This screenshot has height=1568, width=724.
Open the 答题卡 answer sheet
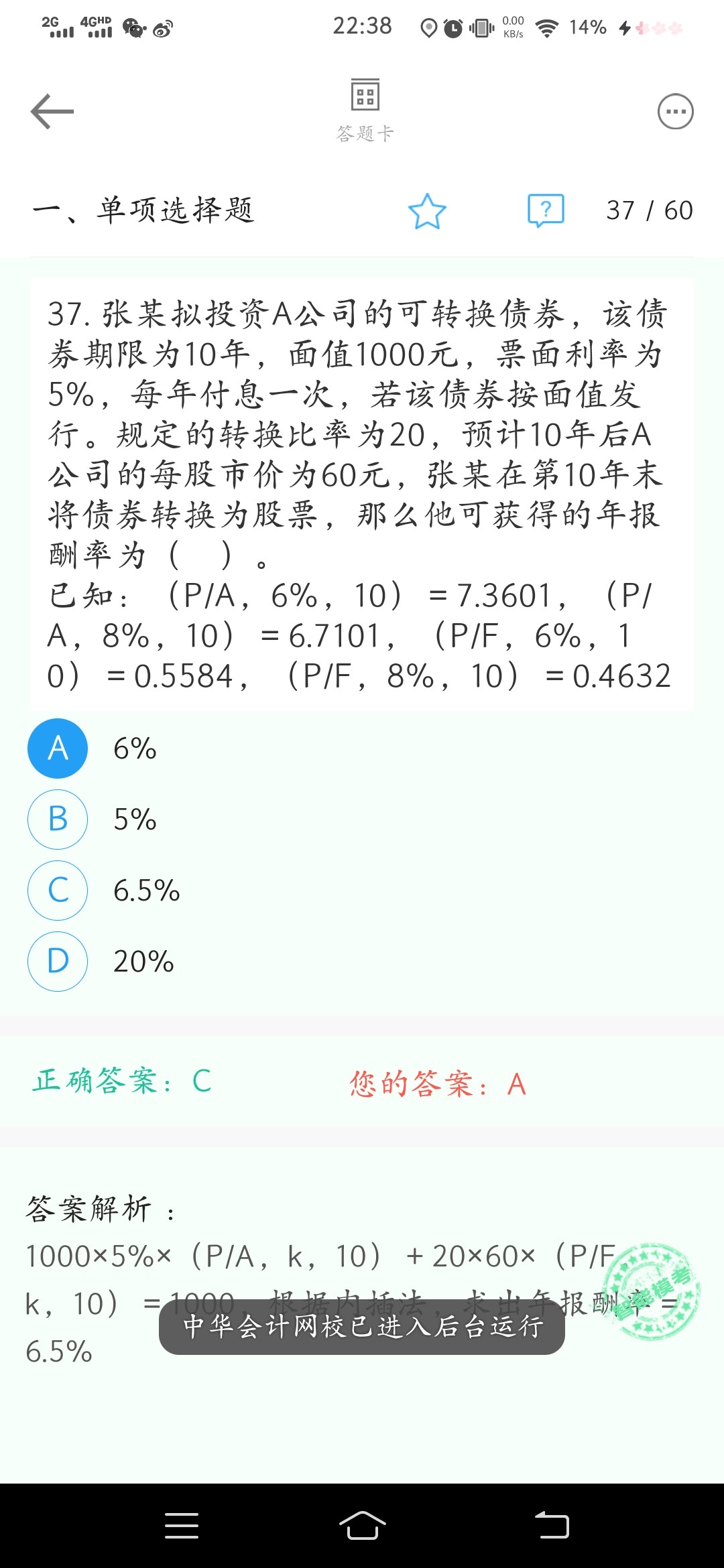click(365, 110)
